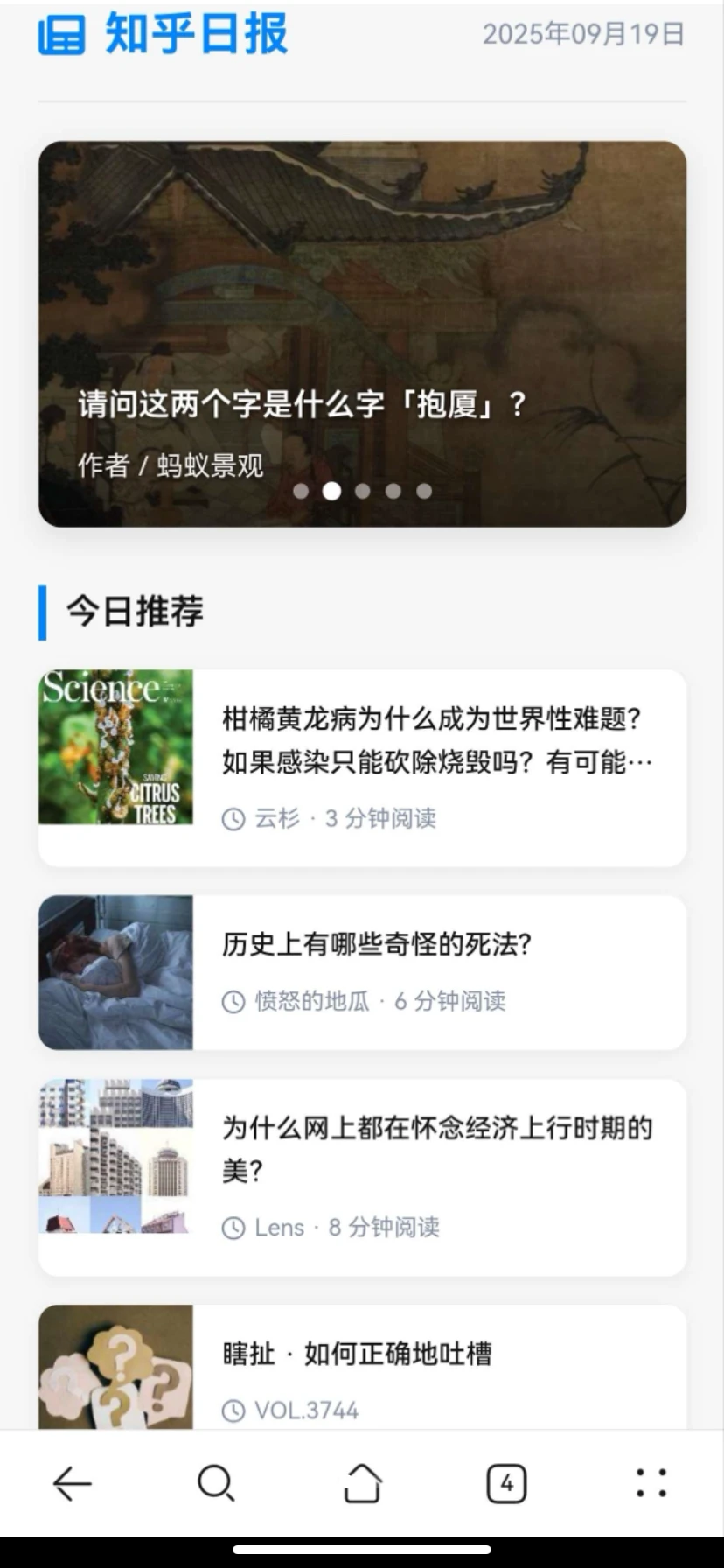The image size is (724, 1568).
Task: Open the tab switcher showing 4 tabs
Action: [x=506, y=1484]
